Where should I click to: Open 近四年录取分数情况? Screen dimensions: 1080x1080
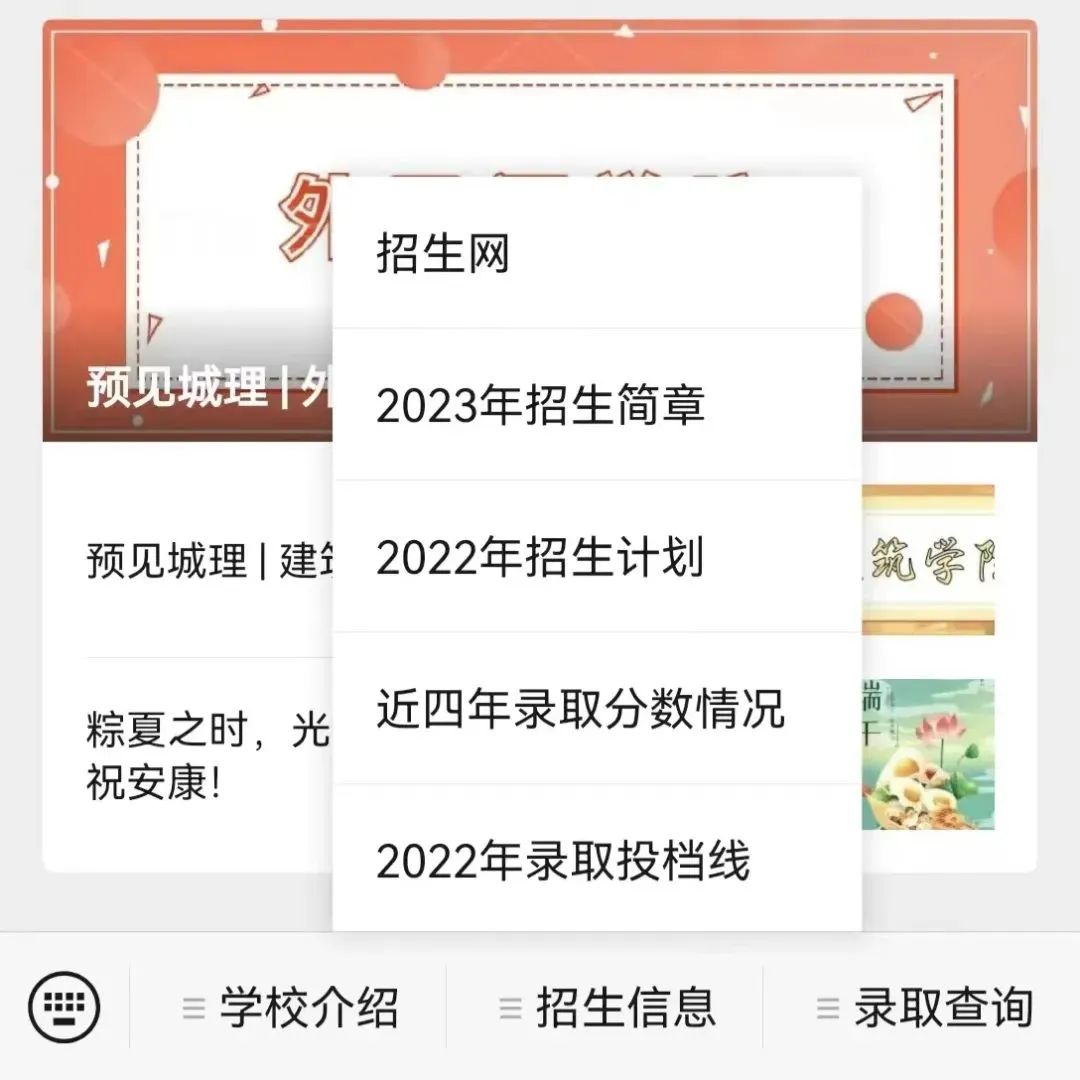596,708
